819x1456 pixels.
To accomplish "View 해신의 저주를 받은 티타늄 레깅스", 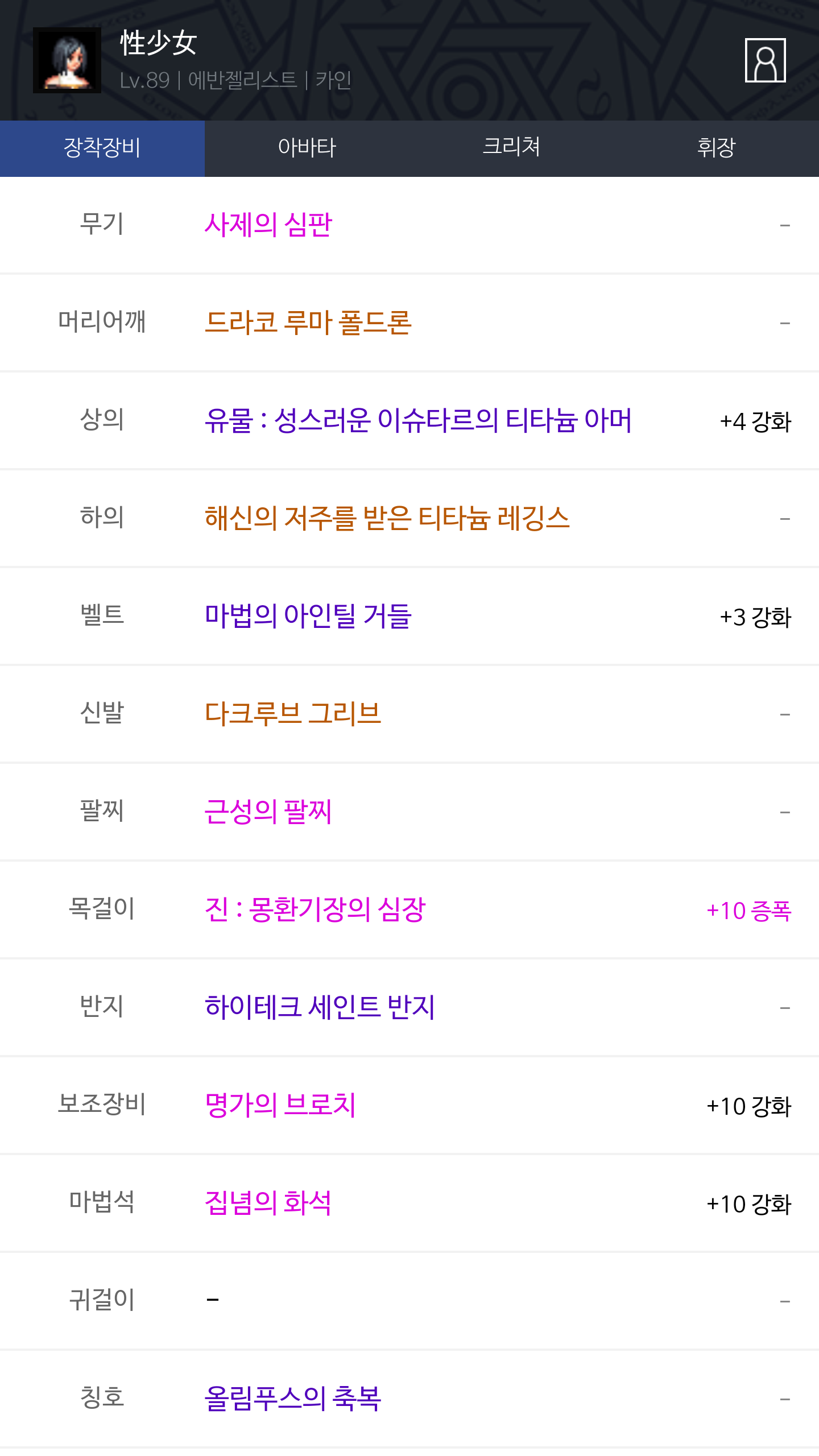I will click(x=387, y=518).
